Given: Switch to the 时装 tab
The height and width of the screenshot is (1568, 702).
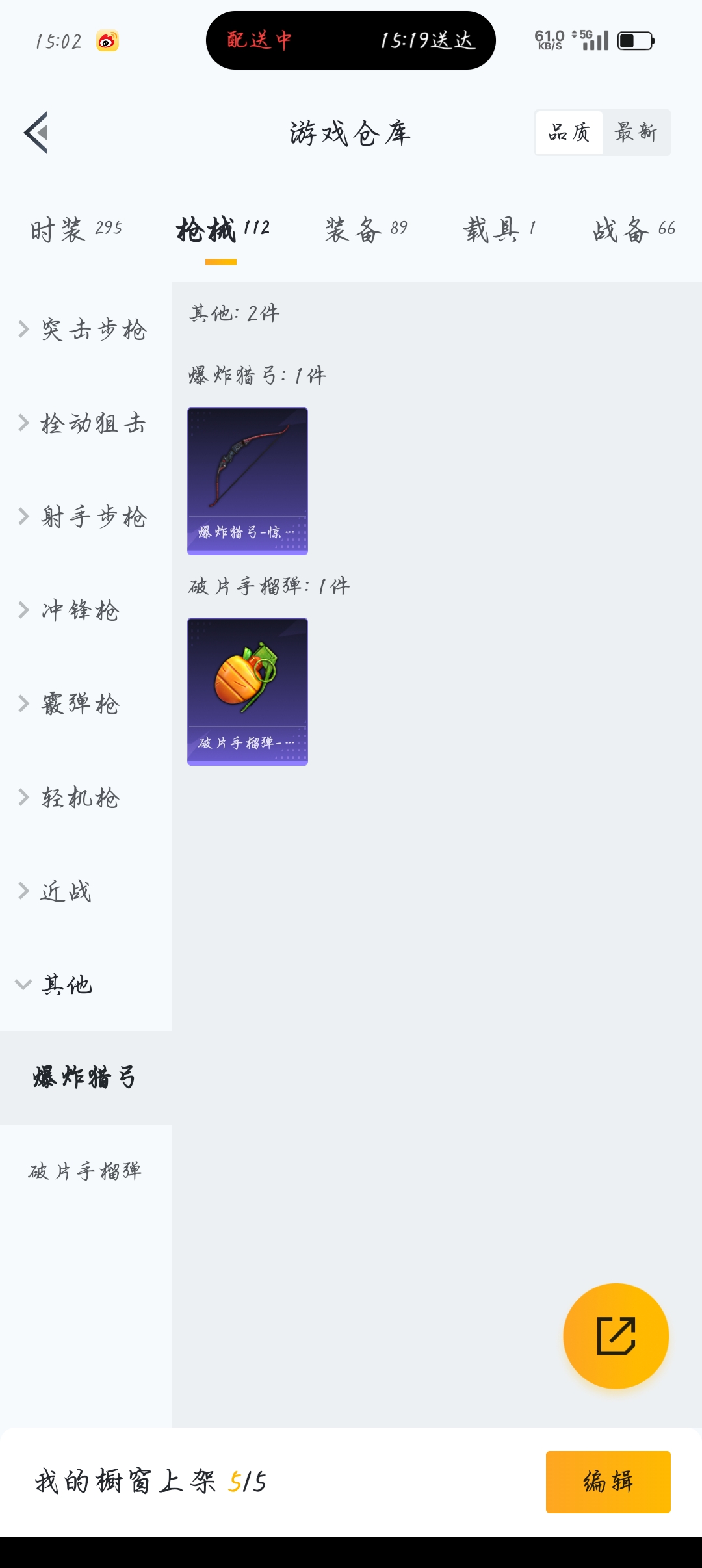Looking at the screenshot, I should 76,229.
